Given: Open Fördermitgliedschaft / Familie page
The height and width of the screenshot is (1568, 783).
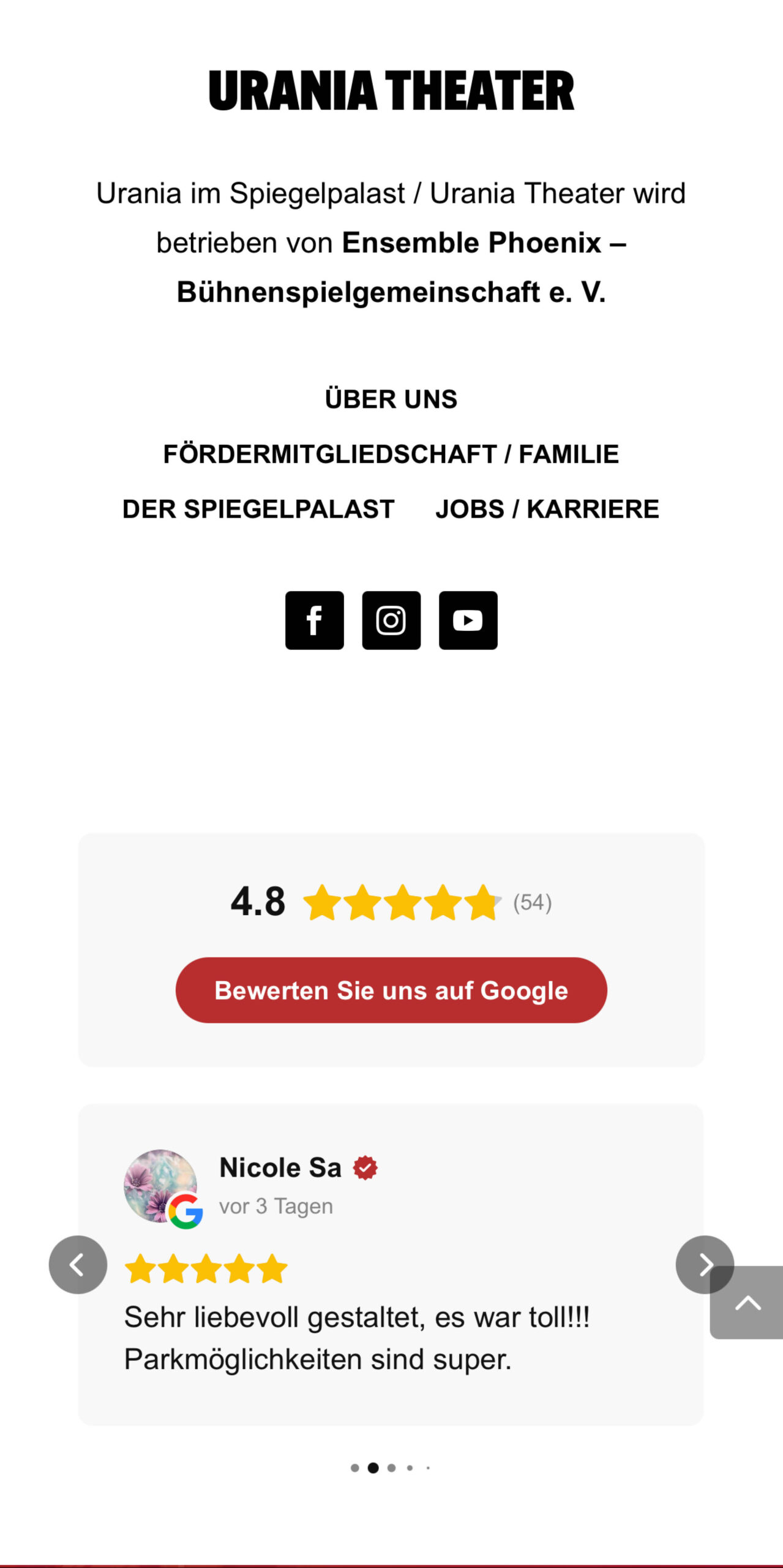Looking at the screenshot, I should (391, 454).
